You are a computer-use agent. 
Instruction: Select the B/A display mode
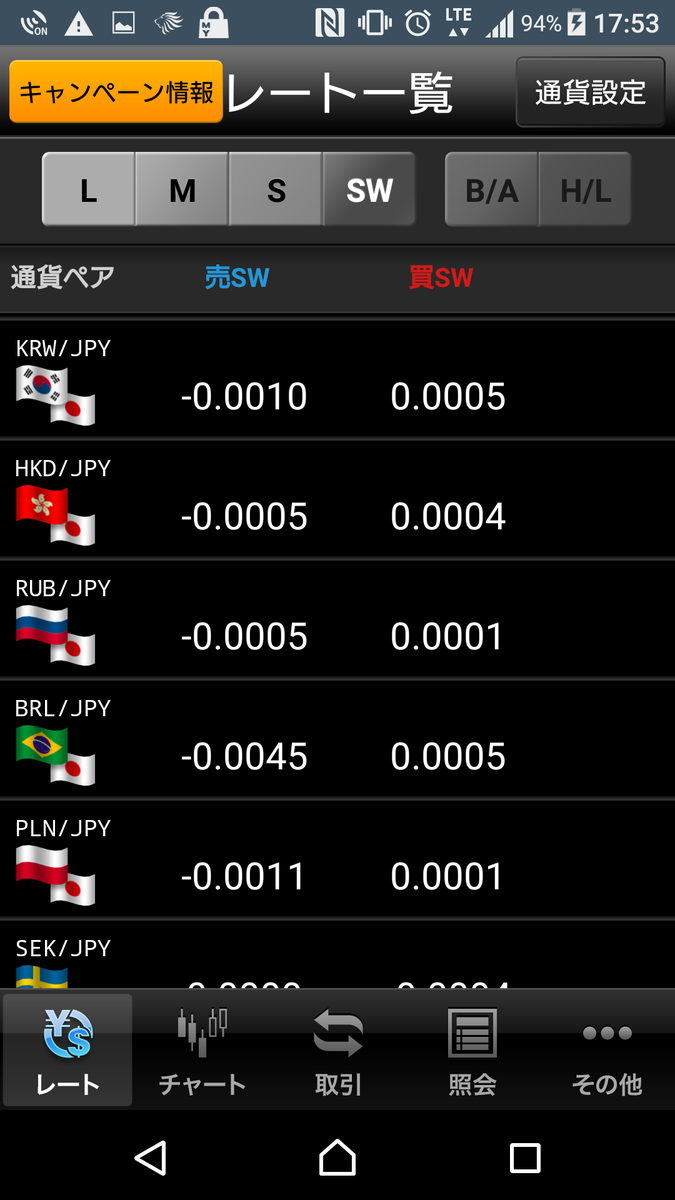point(491,189)
